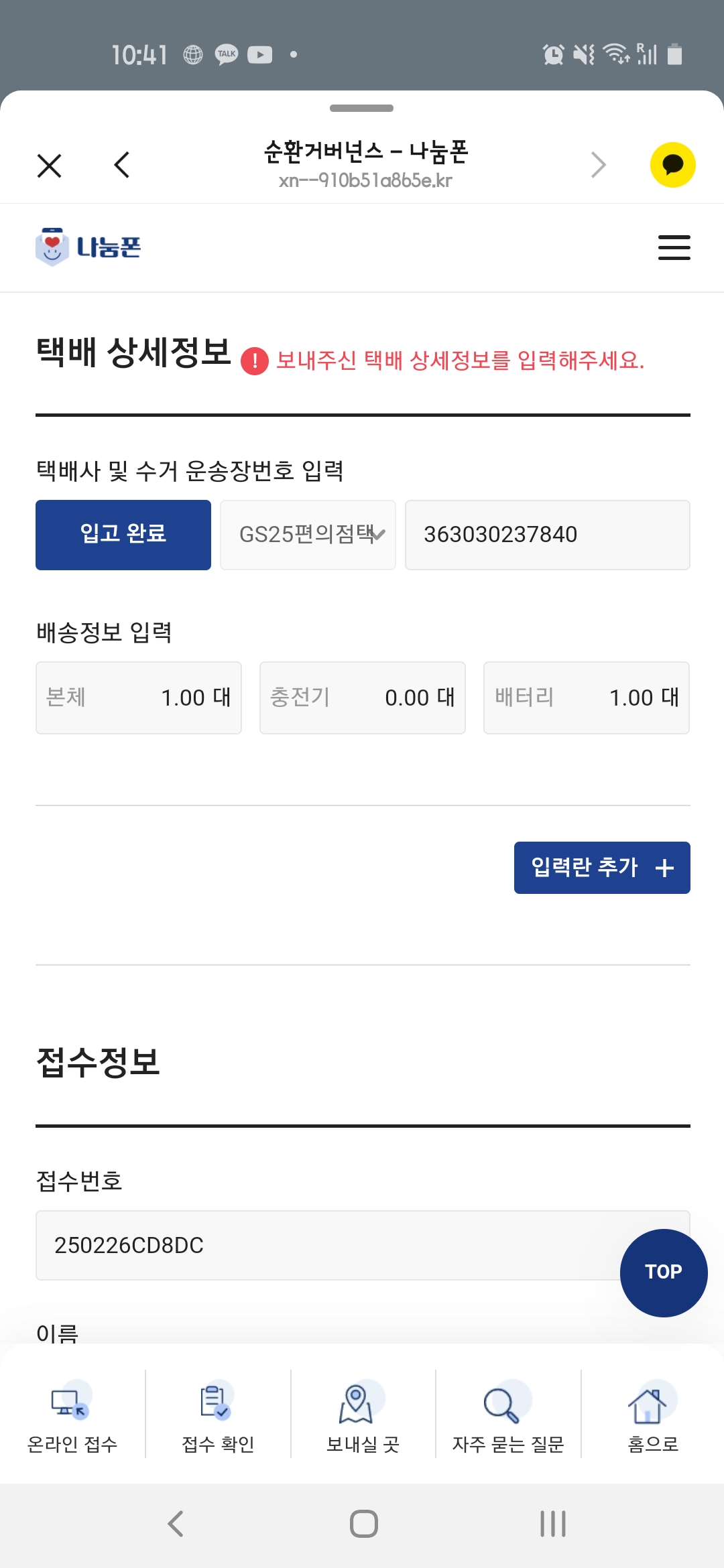Viewport: 724px width, 1568px height.
Task: Open the 접수 확인 tab
Action: (218, 1414)
